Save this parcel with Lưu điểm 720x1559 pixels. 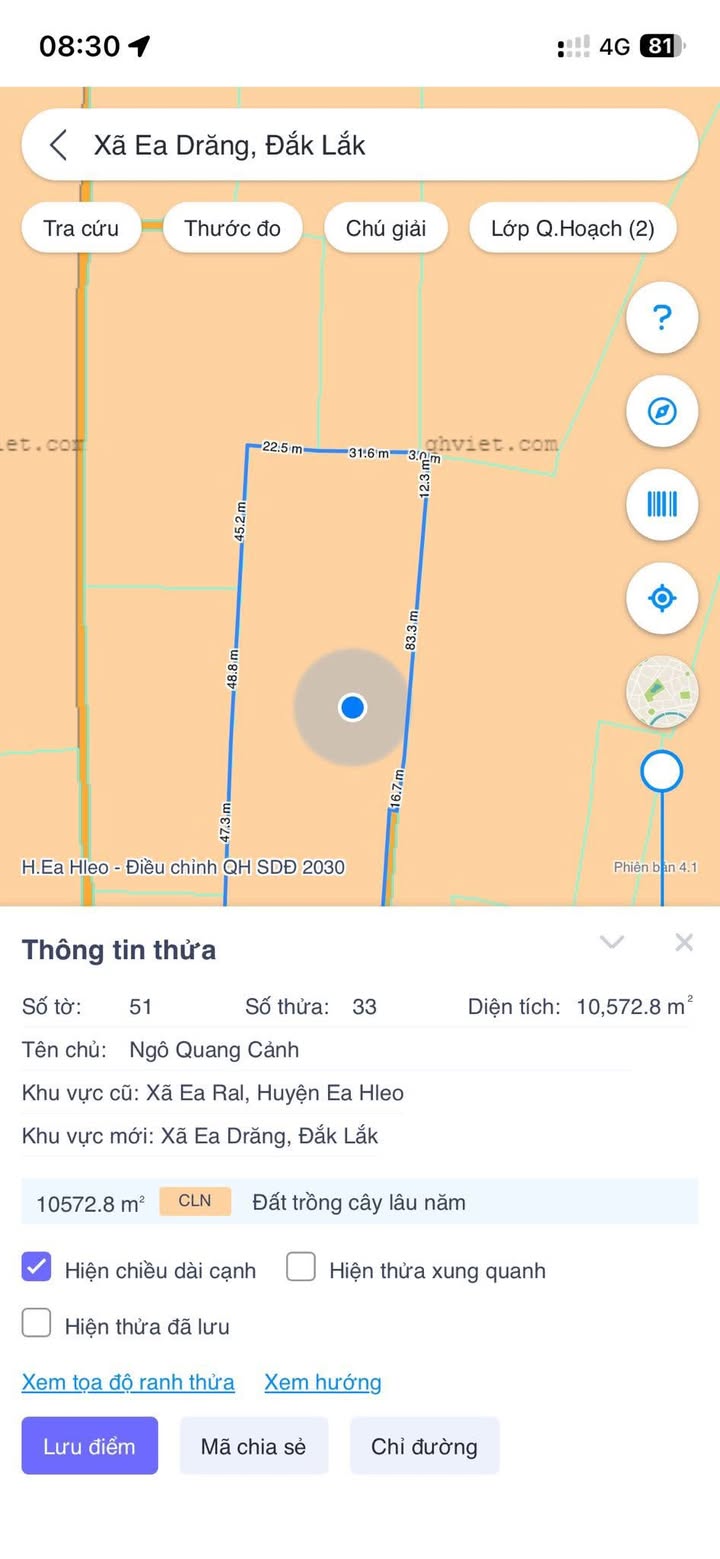tap(90, 1445)
